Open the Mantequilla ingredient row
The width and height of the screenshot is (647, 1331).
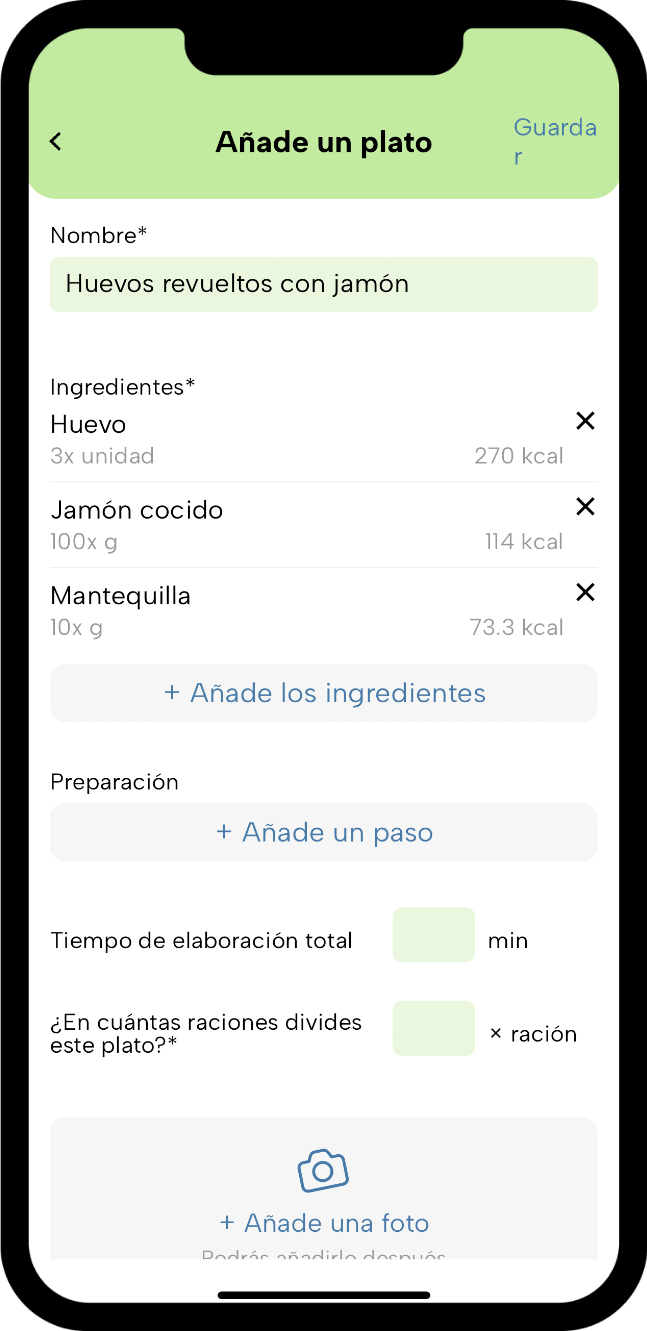(307, 611)
